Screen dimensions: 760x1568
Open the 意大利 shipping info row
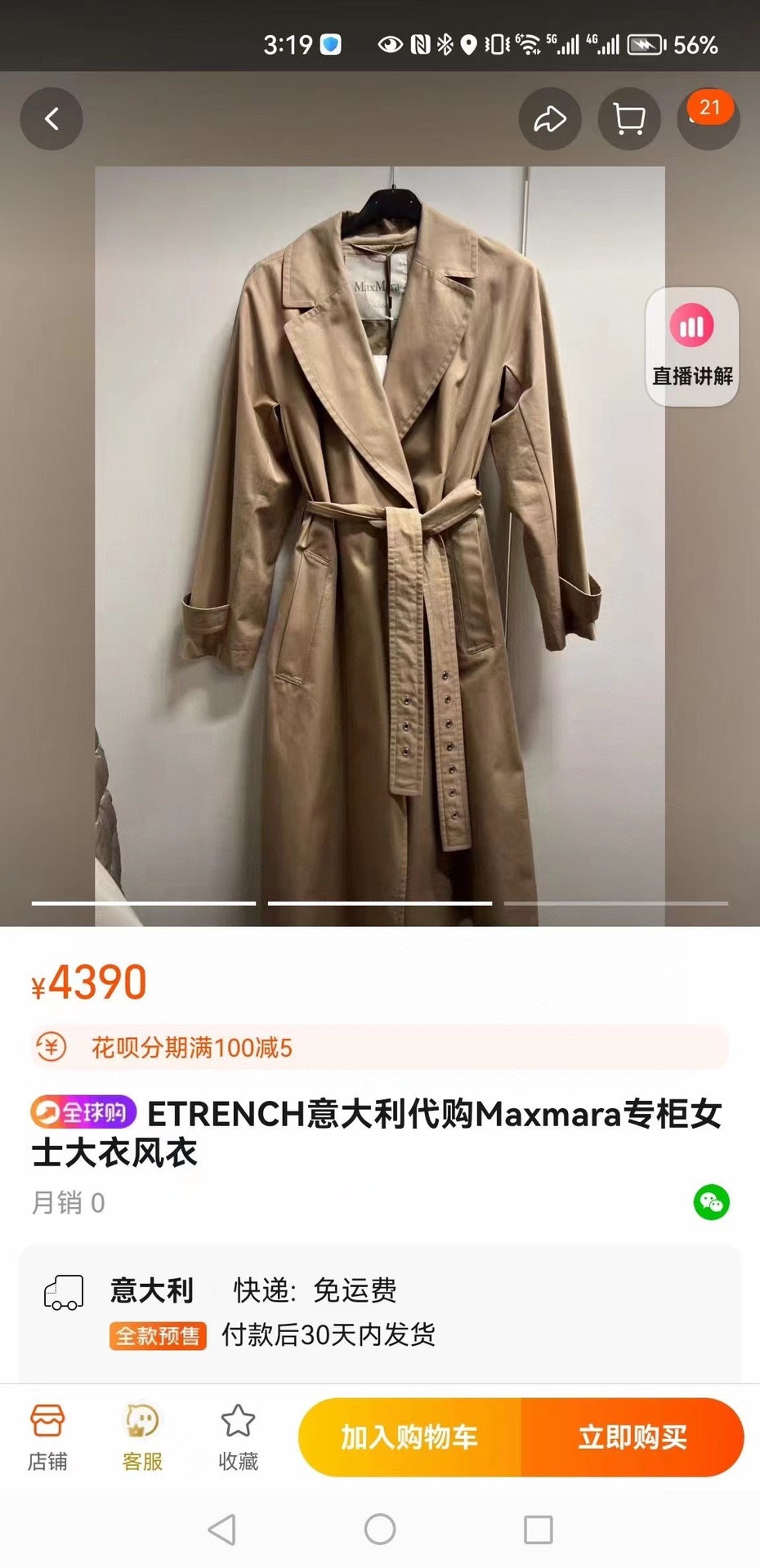coord(379,1312)
